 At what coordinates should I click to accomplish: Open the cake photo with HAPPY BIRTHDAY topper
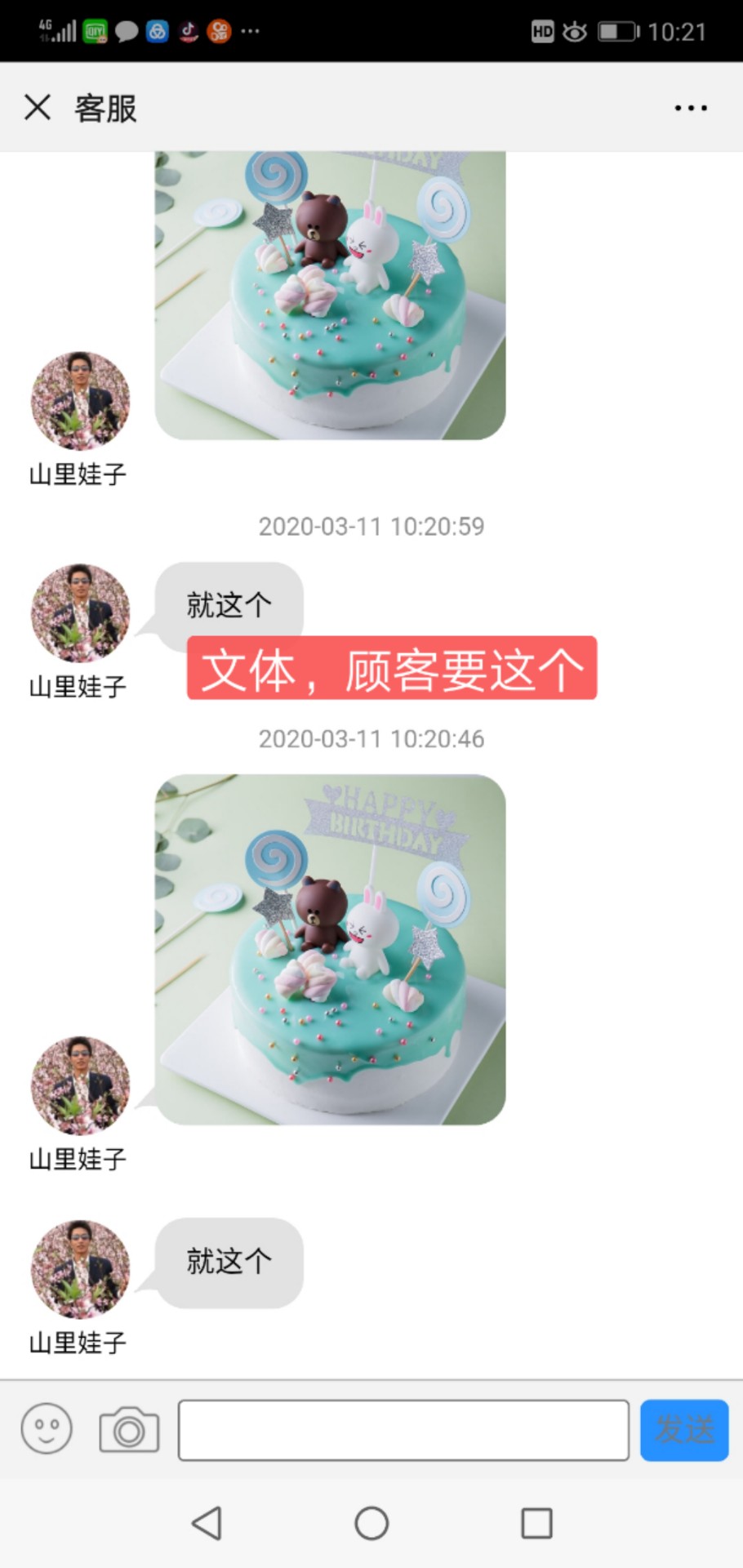[x=330, y=950]
